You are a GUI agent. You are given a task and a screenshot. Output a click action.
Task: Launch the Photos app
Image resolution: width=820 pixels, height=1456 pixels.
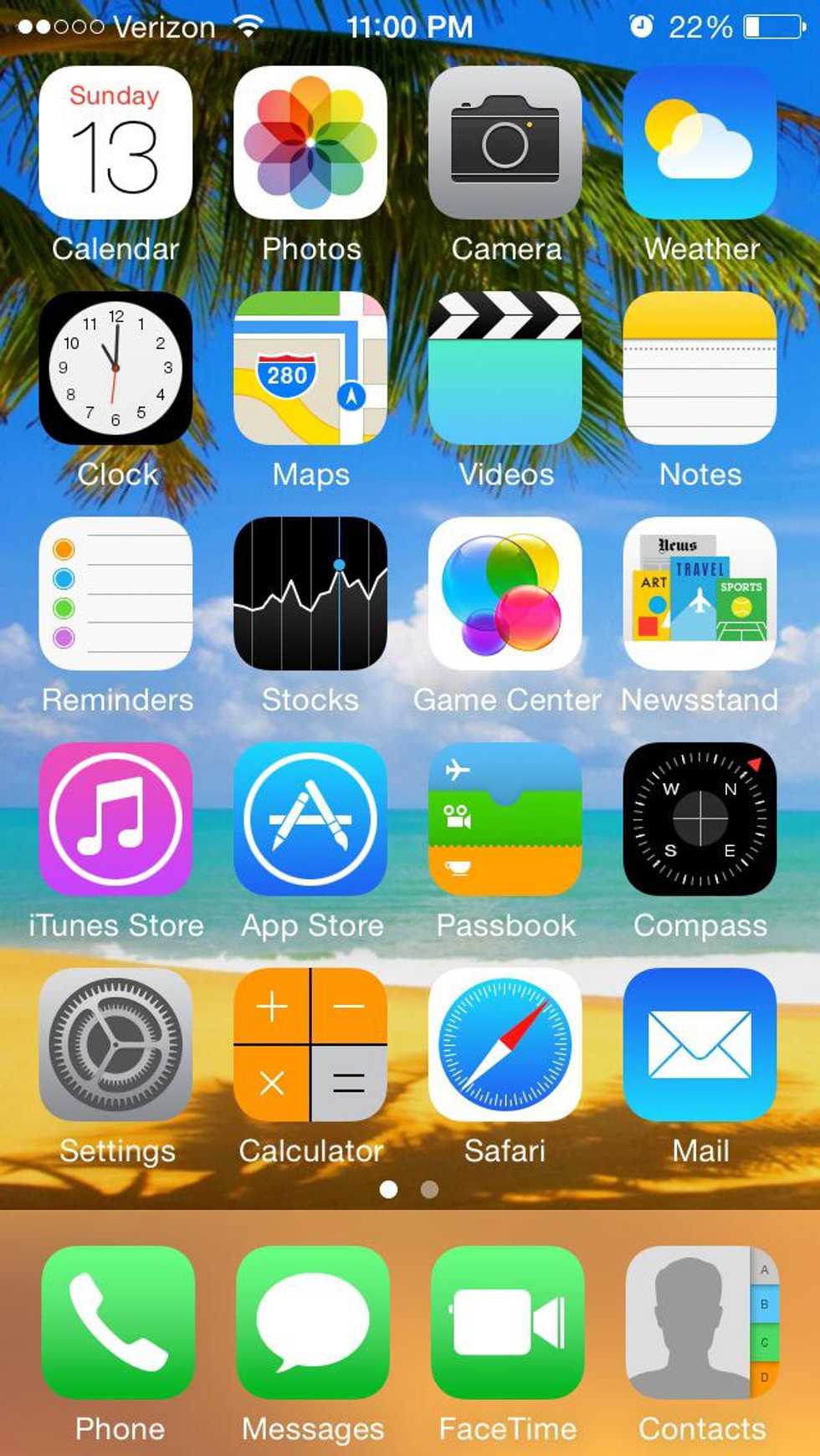click(x=310, y=143)
